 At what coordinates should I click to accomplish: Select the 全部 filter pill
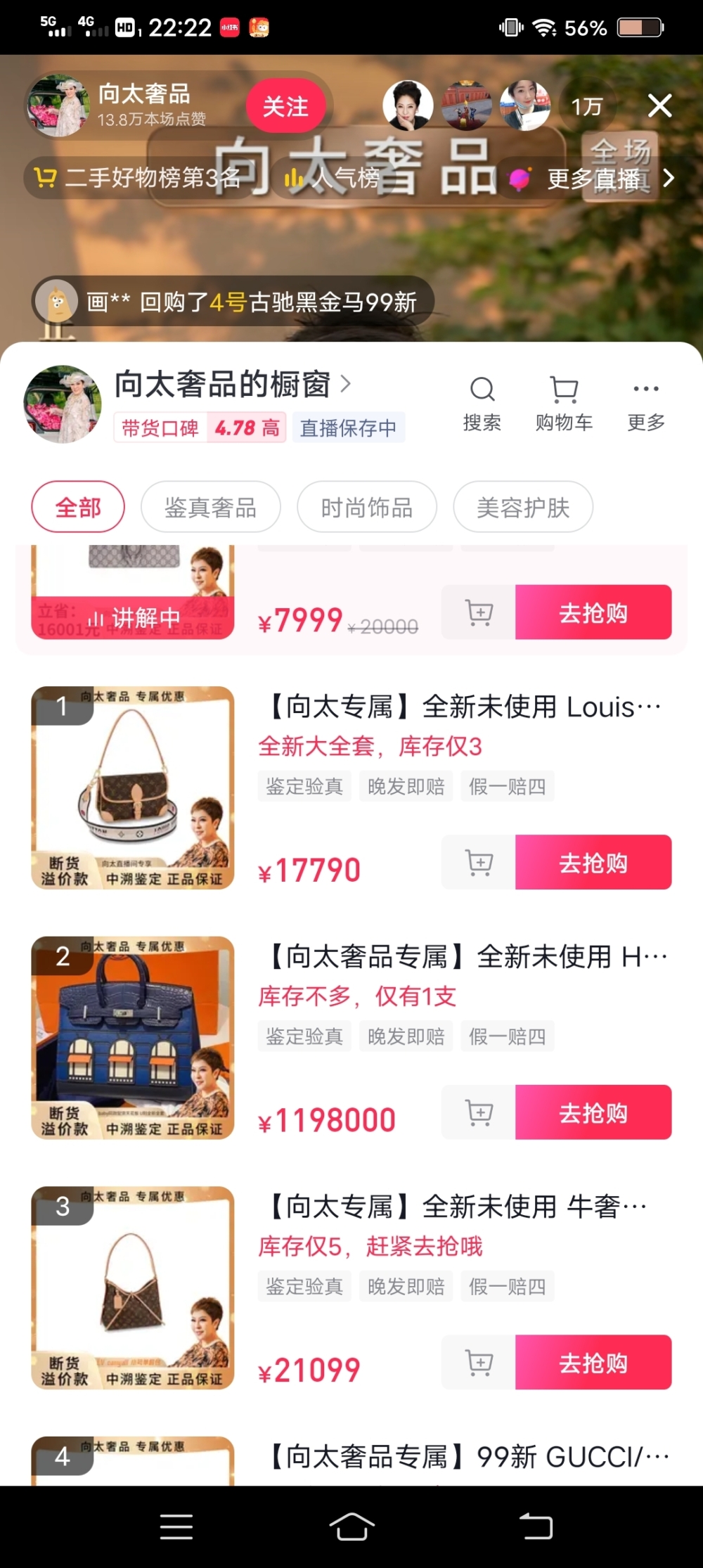pyautogui.click(x=77, y=506)
